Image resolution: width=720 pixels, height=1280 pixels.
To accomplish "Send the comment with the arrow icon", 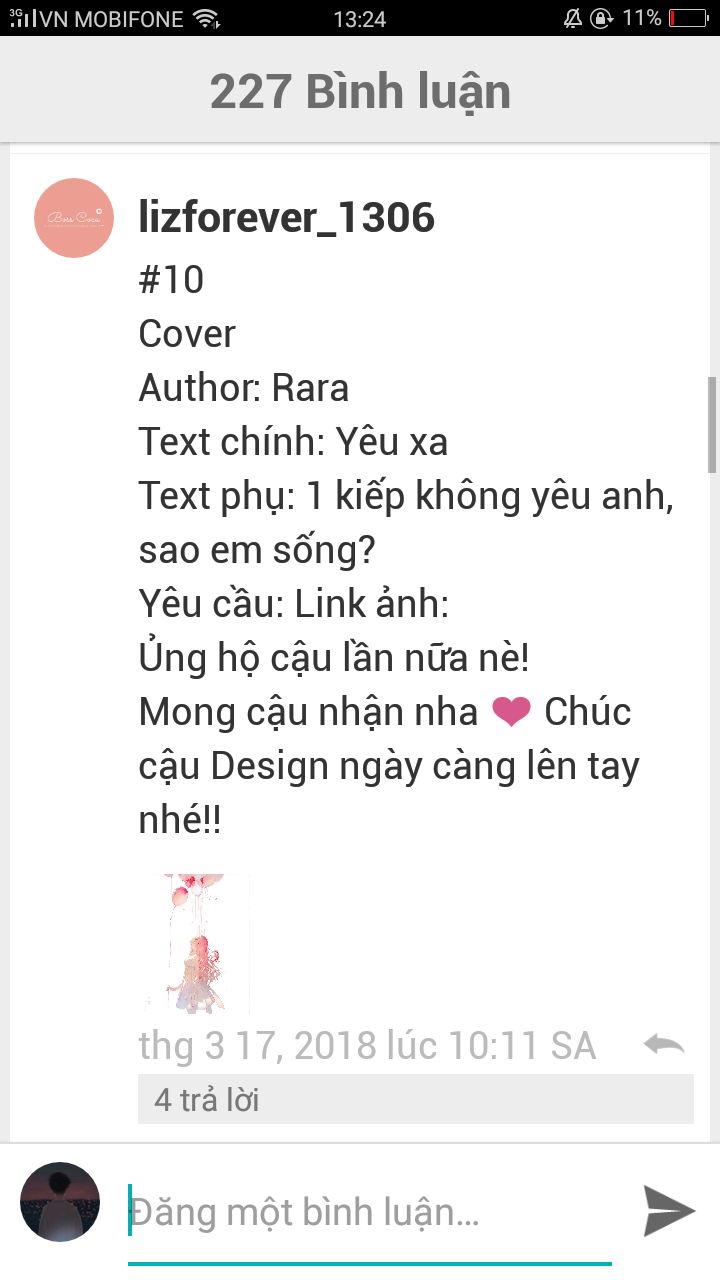I will [668, 1211].
